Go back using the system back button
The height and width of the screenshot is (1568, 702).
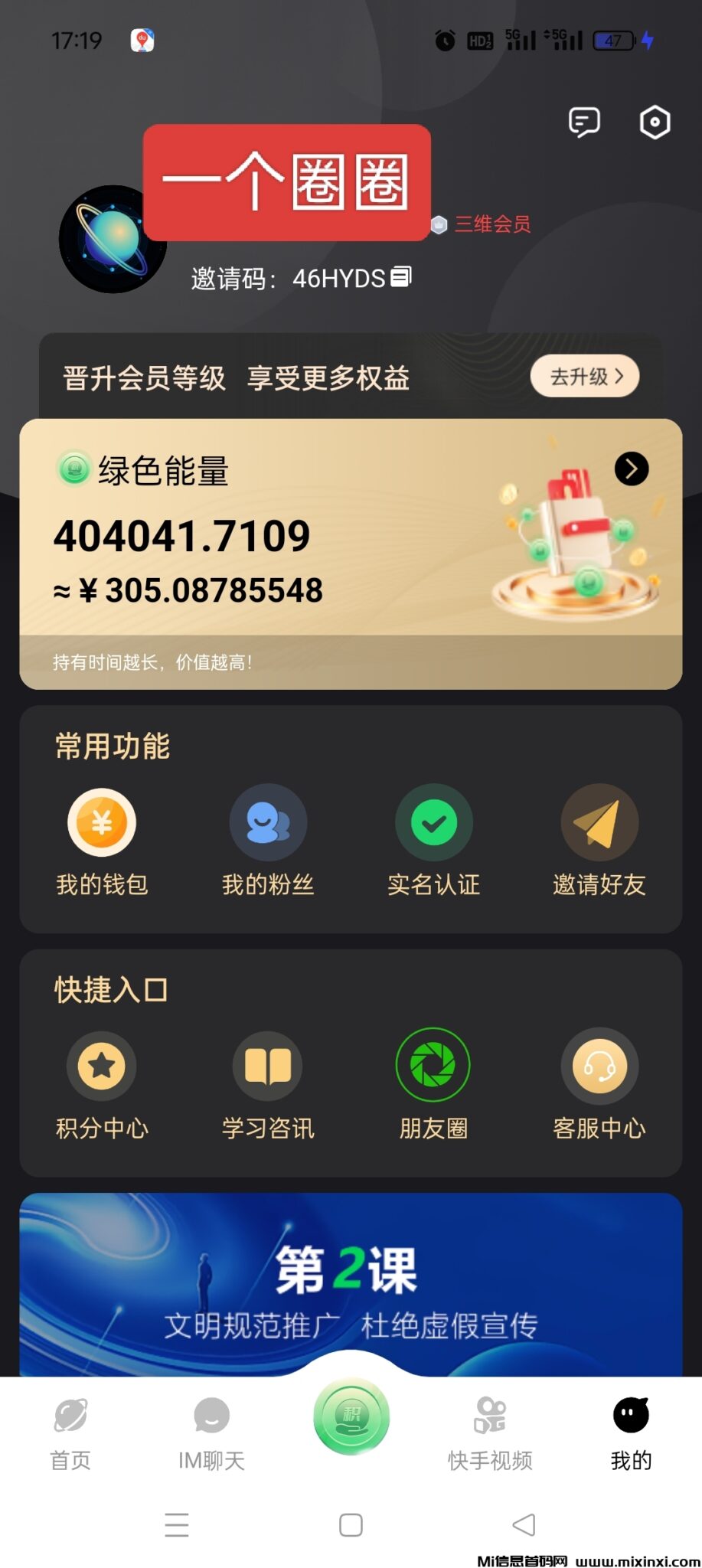524,1524
